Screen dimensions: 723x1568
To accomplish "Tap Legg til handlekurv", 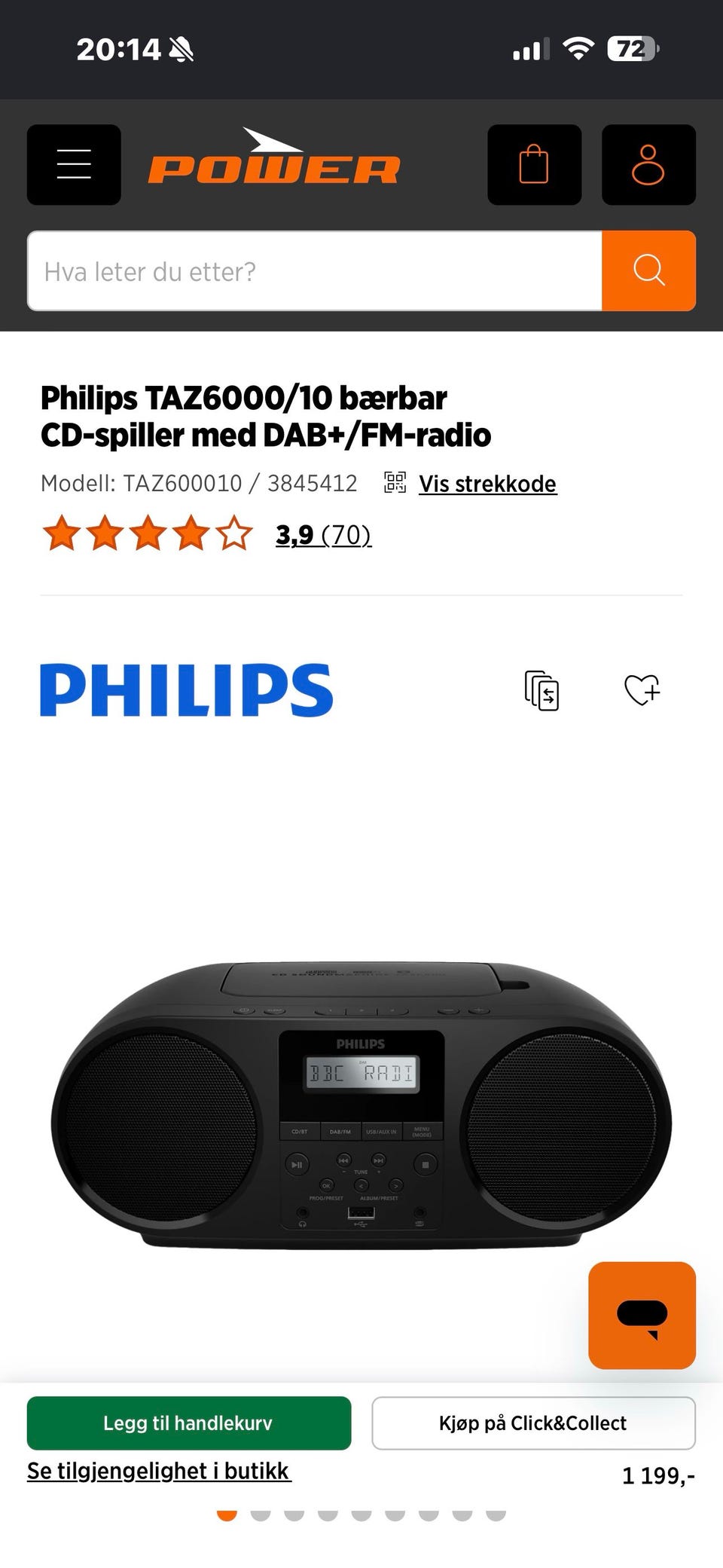I will click(x=189, y=1423).
